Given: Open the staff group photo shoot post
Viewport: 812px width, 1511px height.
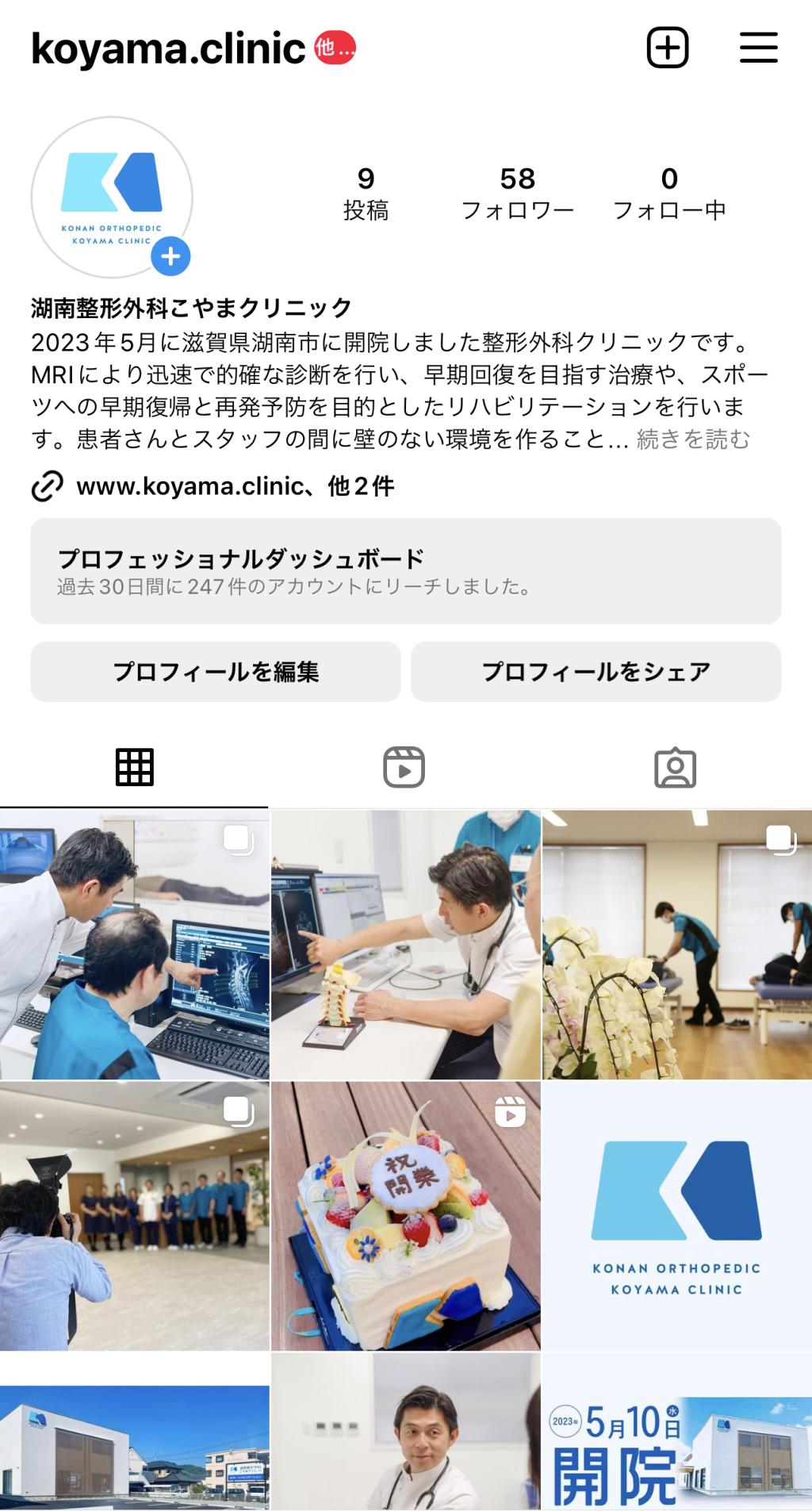Looking at the screenshot, I should [135, 1216].
